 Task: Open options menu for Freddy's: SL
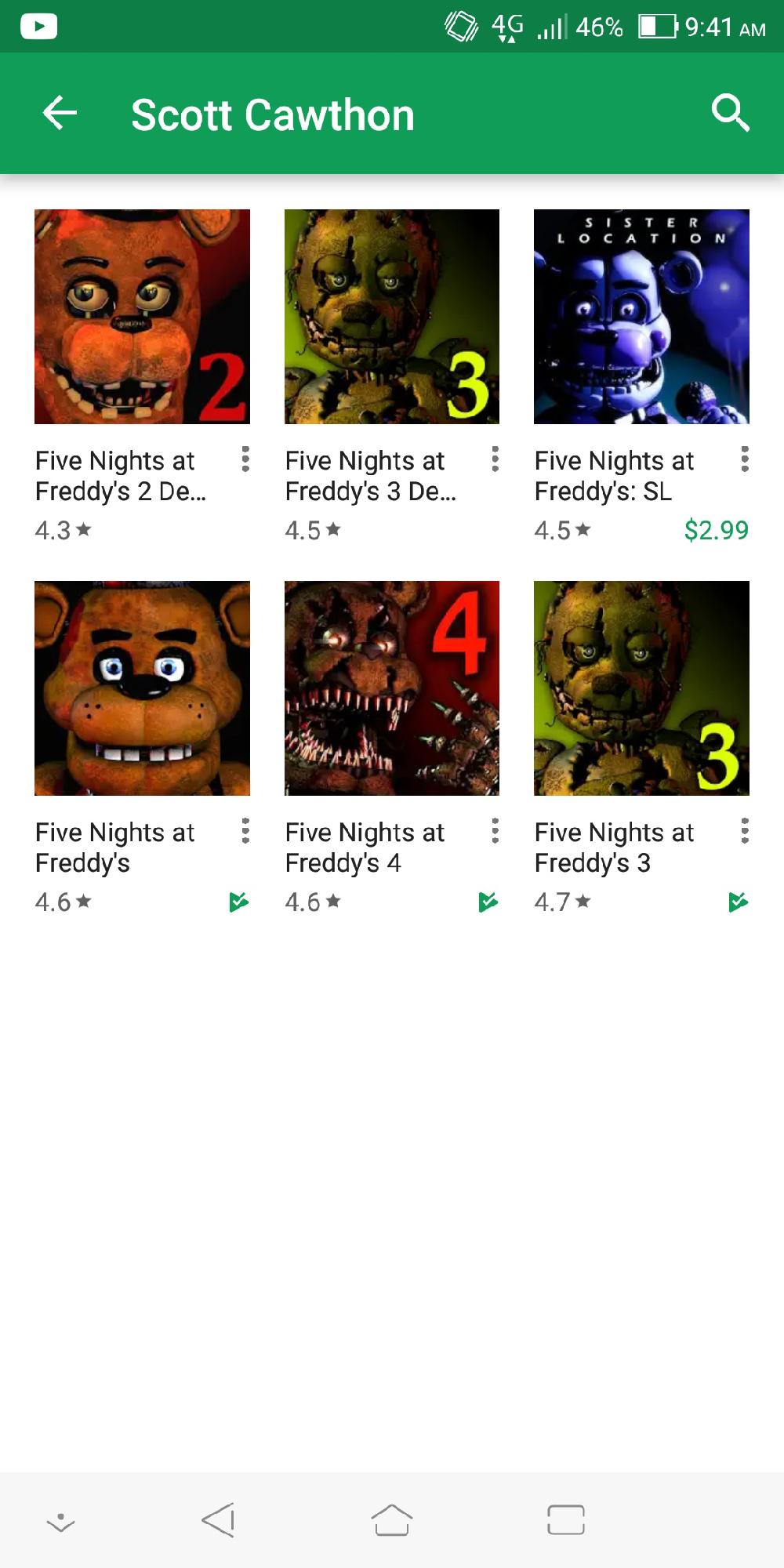pyautogui.click(x=744, y=459)
